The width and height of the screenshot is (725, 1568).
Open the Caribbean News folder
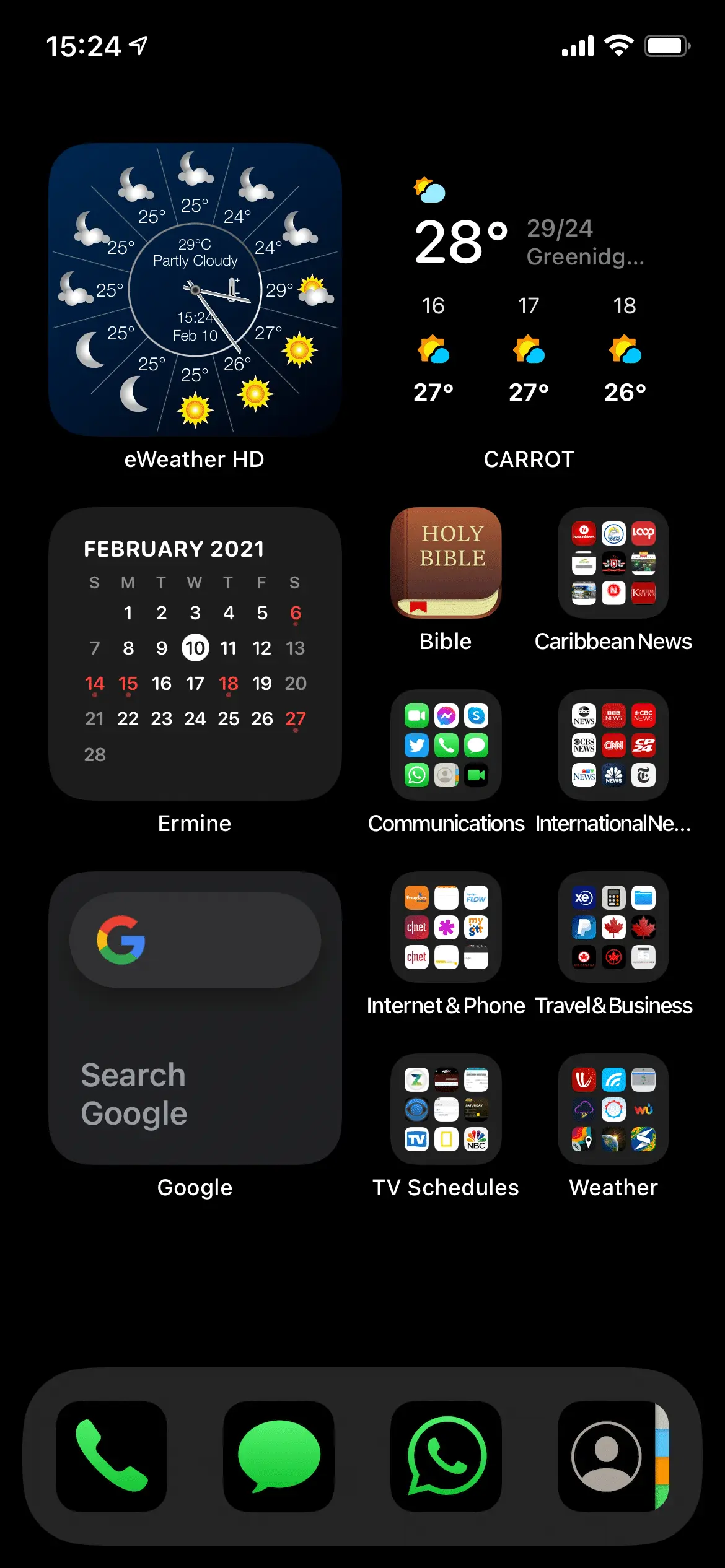[x=613, y=563]
